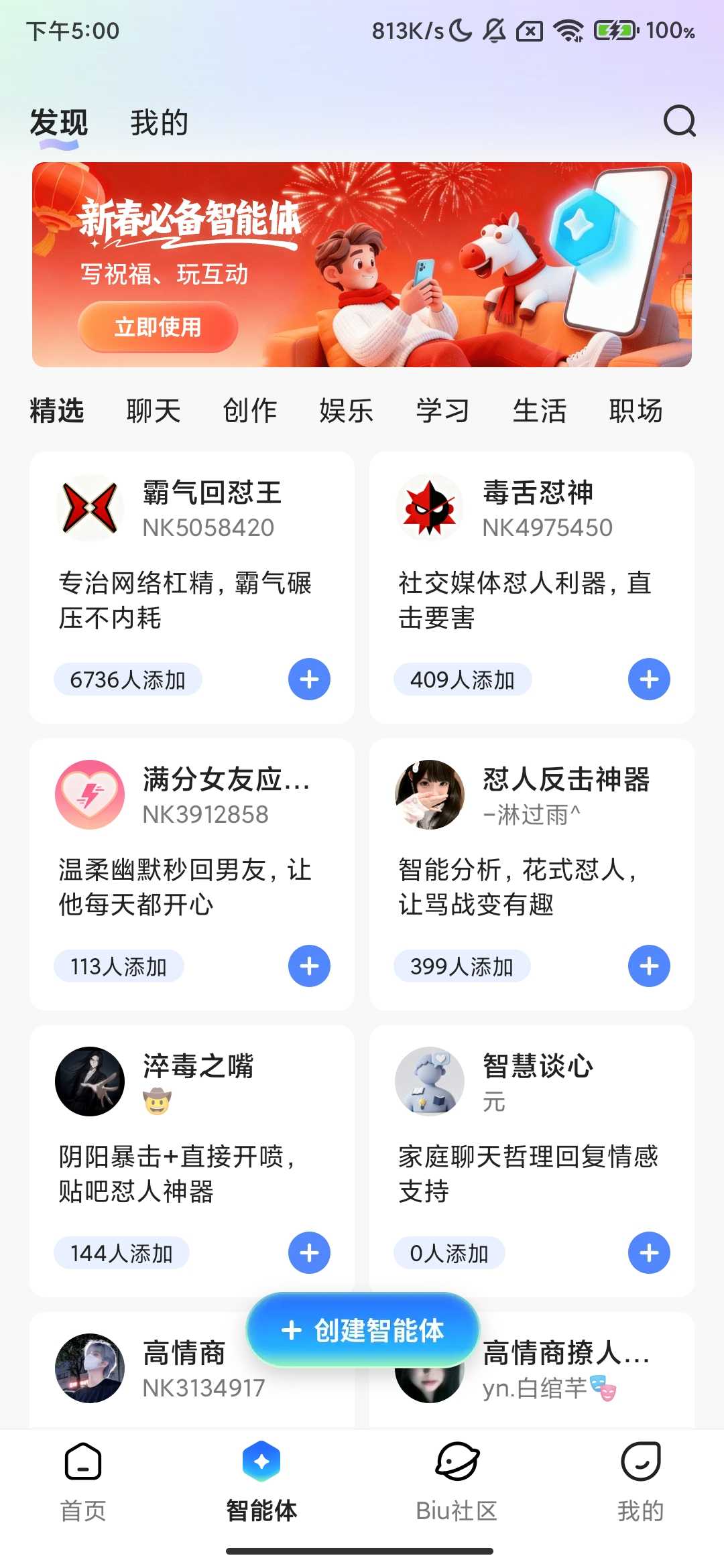Add the 满分女友应… agent
The height and width of the screenshot is (1568, 724).
coord(309,966)
